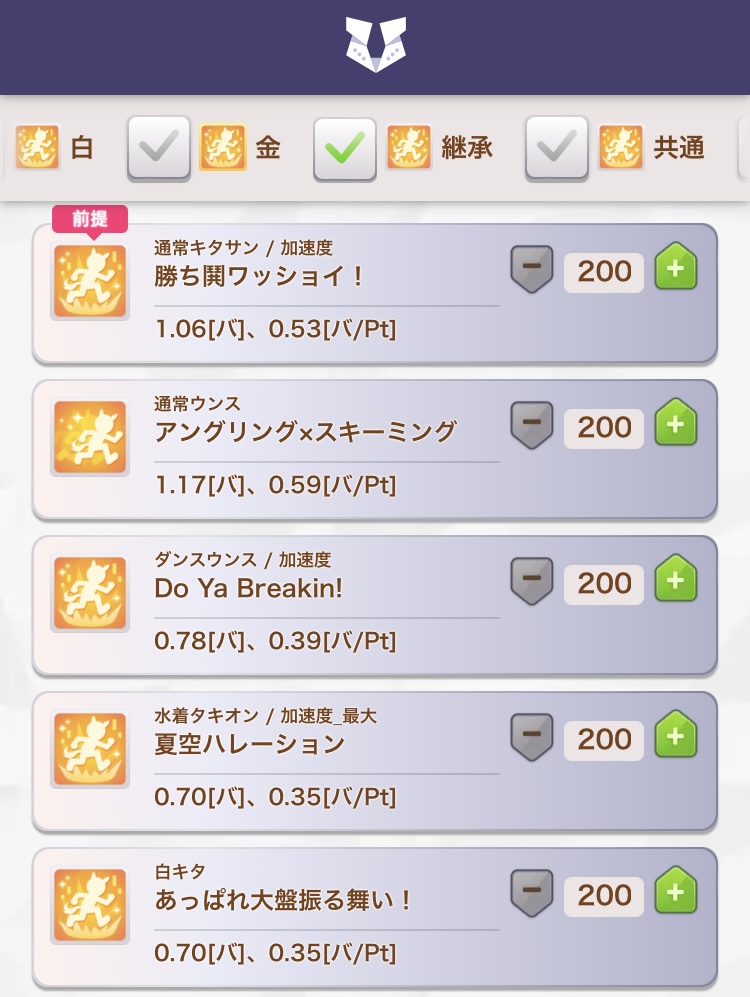Uncheck the 継承 skill filter checkbox
Viewport: 750px width, 997px height.
(344, 148)
